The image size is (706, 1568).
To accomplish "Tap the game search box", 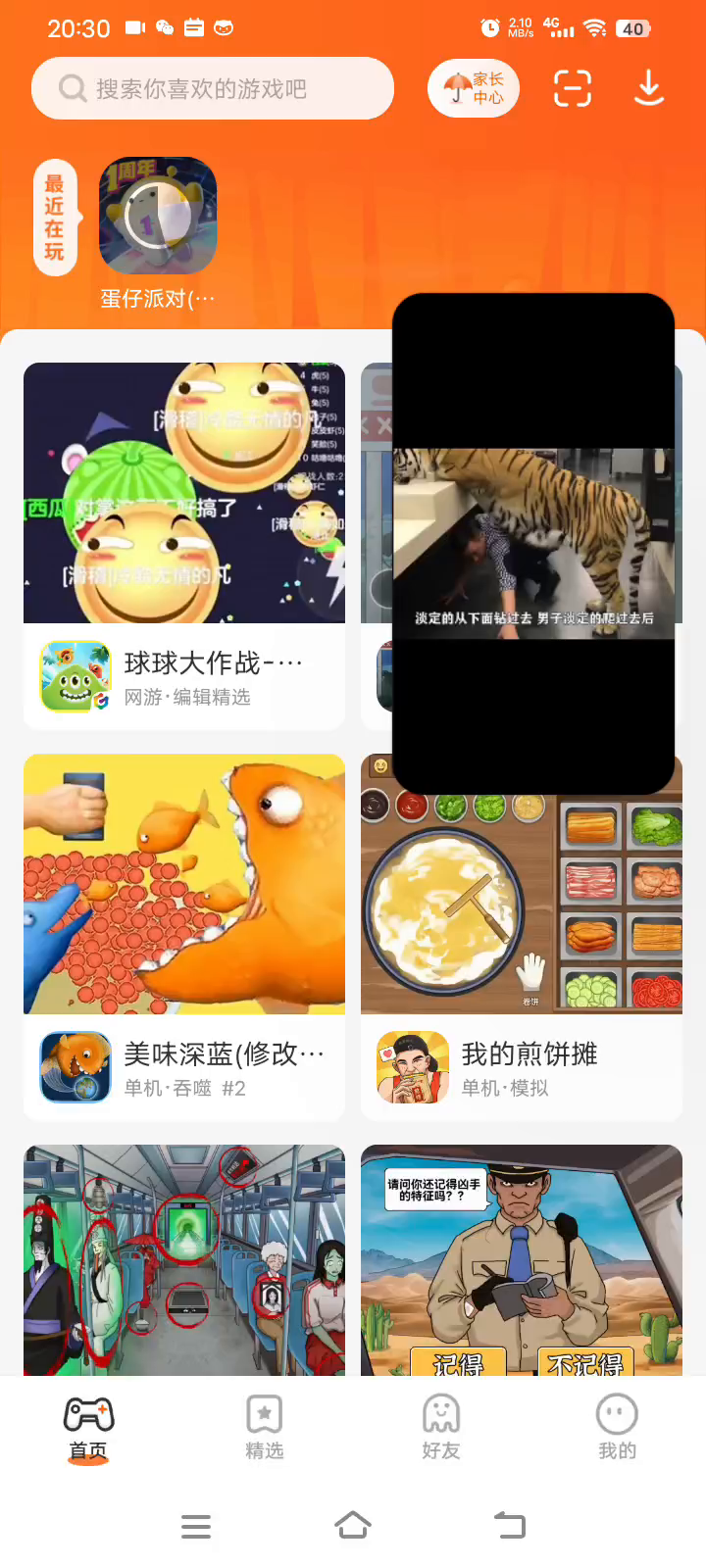I will pyautogui.click(x=212, y=89).
